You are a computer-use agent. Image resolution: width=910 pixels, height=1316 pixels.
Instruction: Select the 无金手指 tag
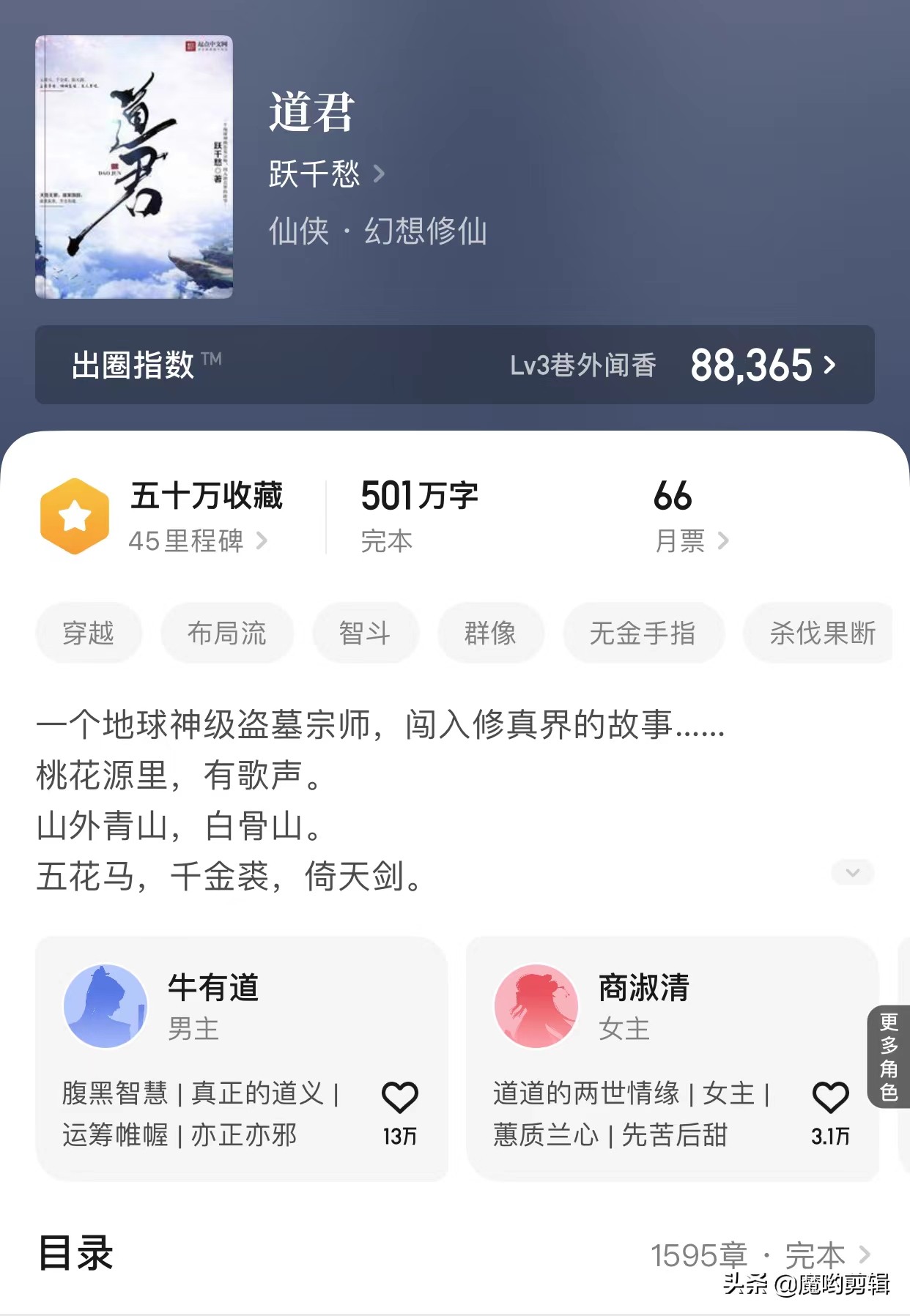click(643, 633)
